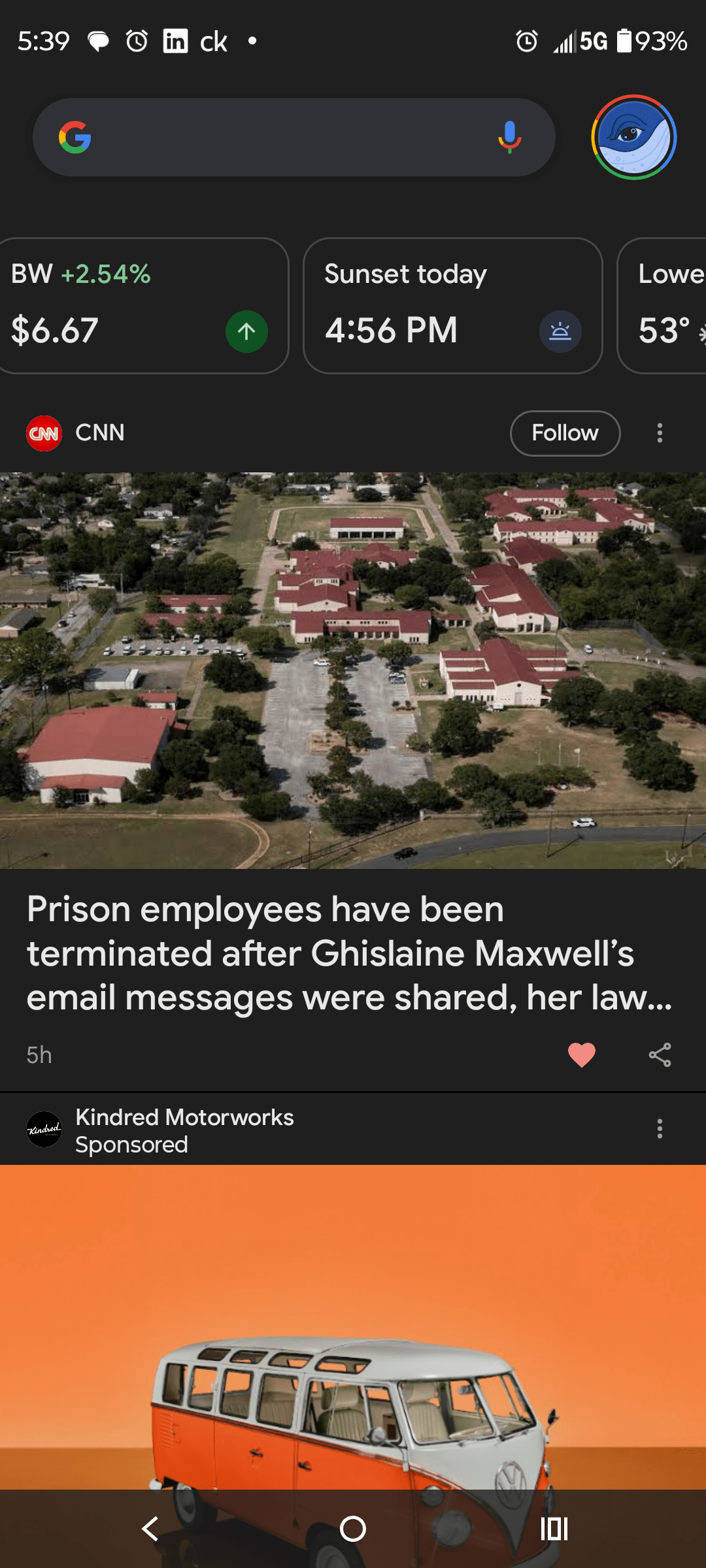
Task: Open the Sunset today card
Action: pyautogui.click(x=452, y=306)
